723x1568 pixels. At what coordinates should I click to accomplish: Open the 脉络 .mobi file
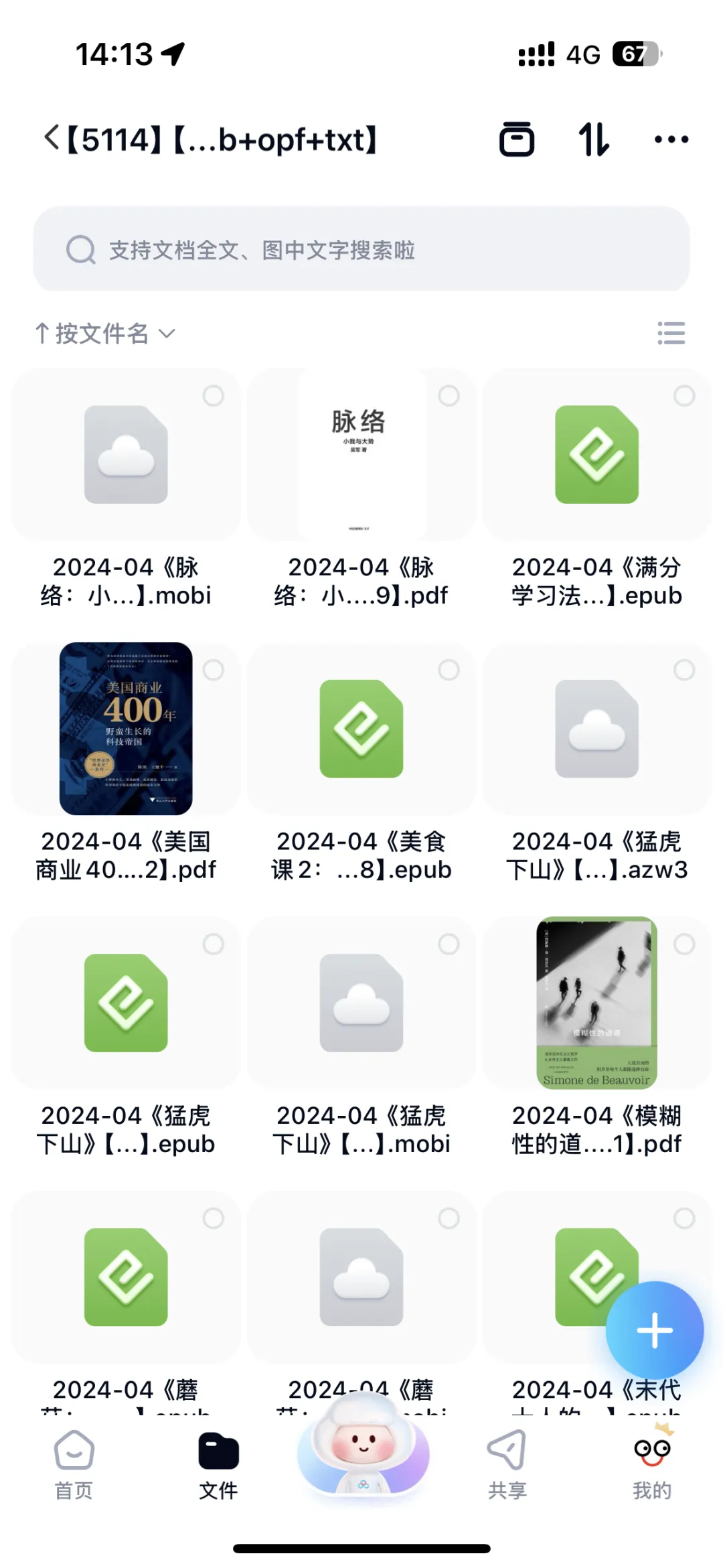(x=126, y=455)
